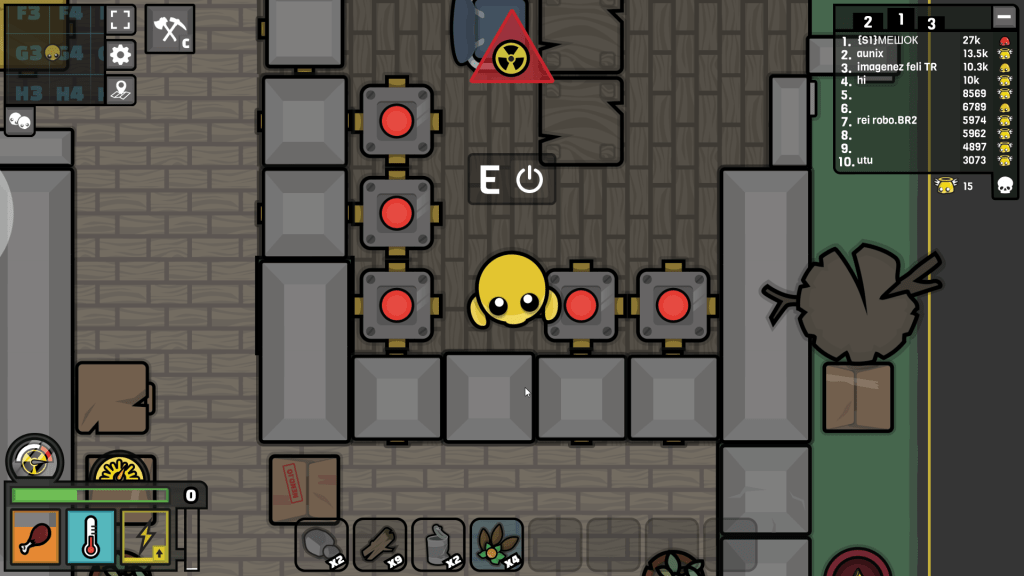Tap the E power interaction button
Screen dimensions: 1024x576
[512, 180]
